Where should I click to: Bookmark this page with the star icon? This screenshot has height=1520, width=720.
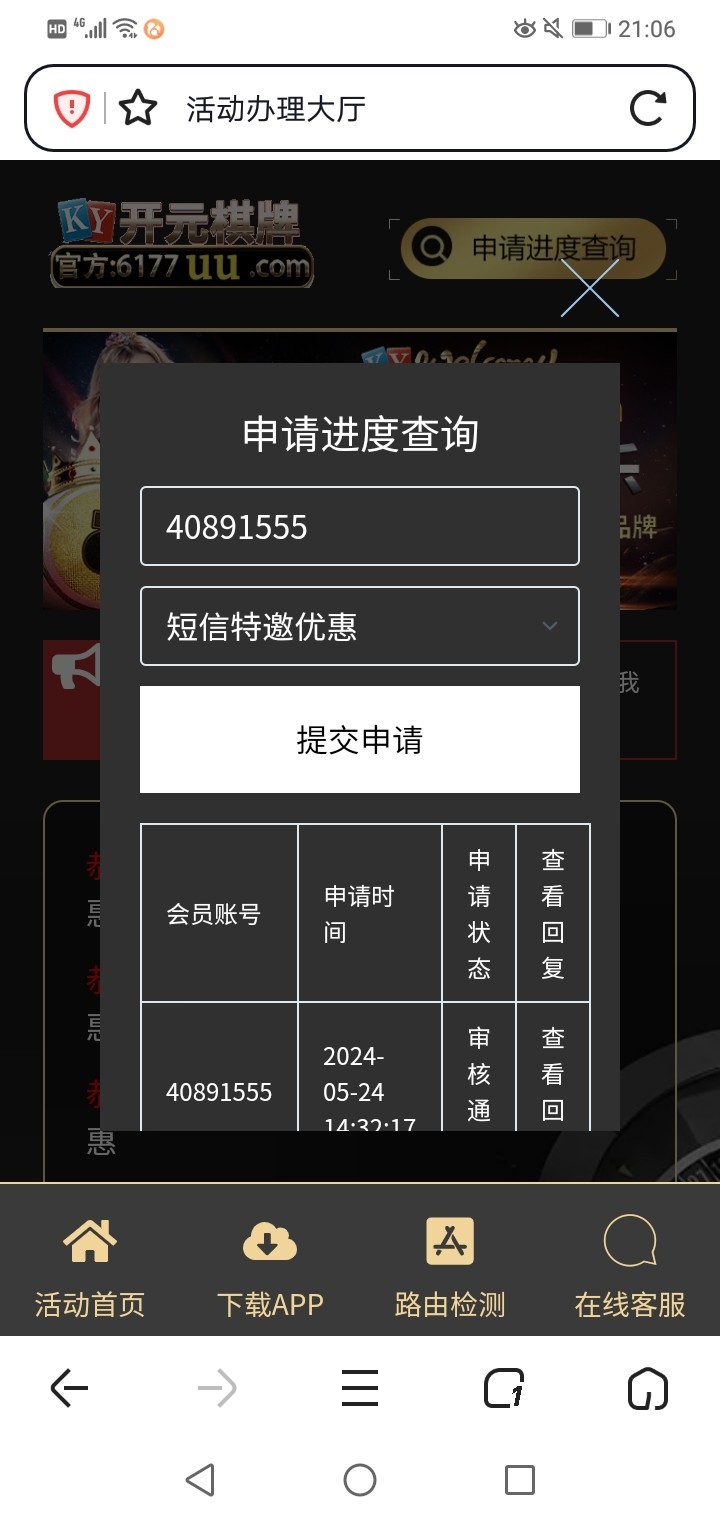[x=138, y=108]
